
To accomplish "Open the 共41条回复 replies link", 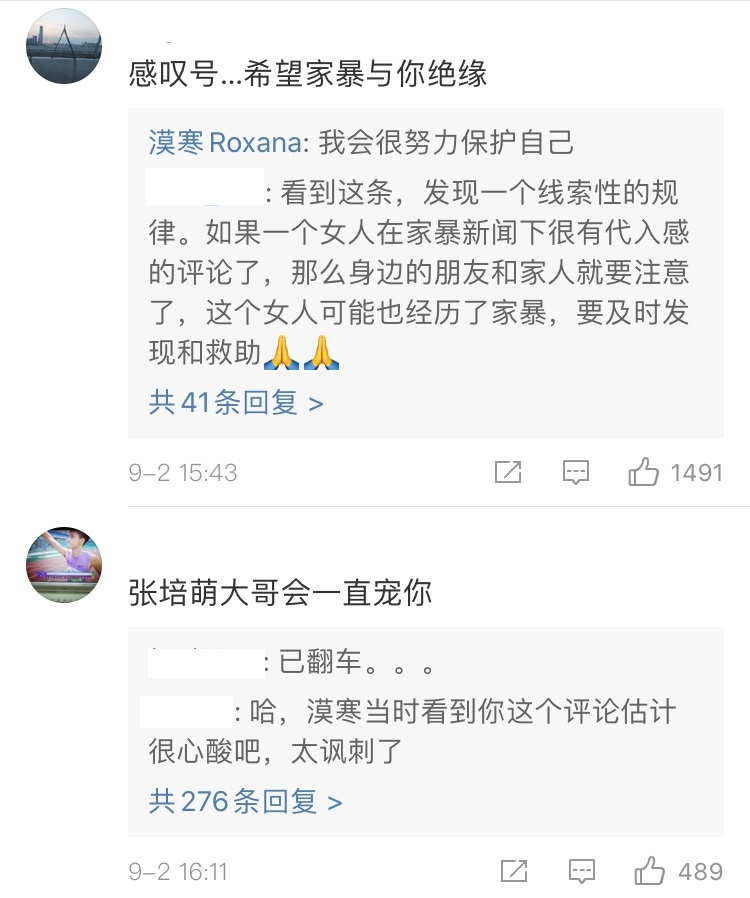I will [236, 402].
